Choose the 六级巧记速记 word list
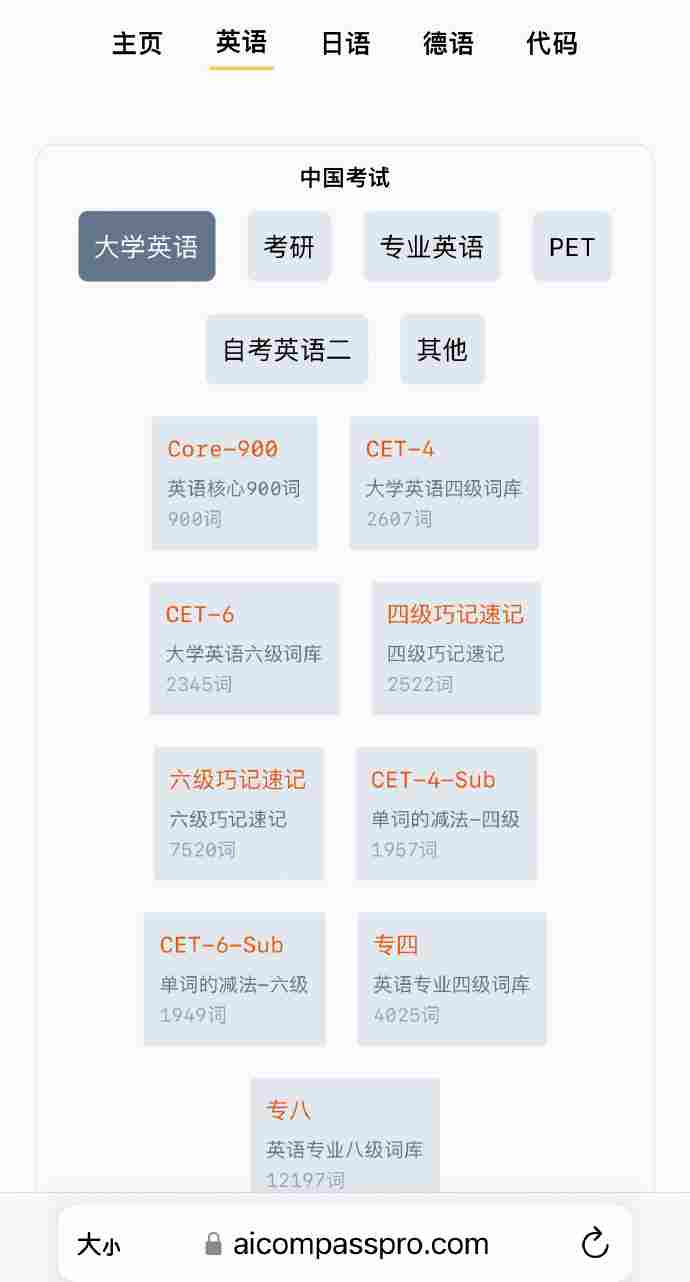Screen dimensions: 690x1282 point(238,813)
